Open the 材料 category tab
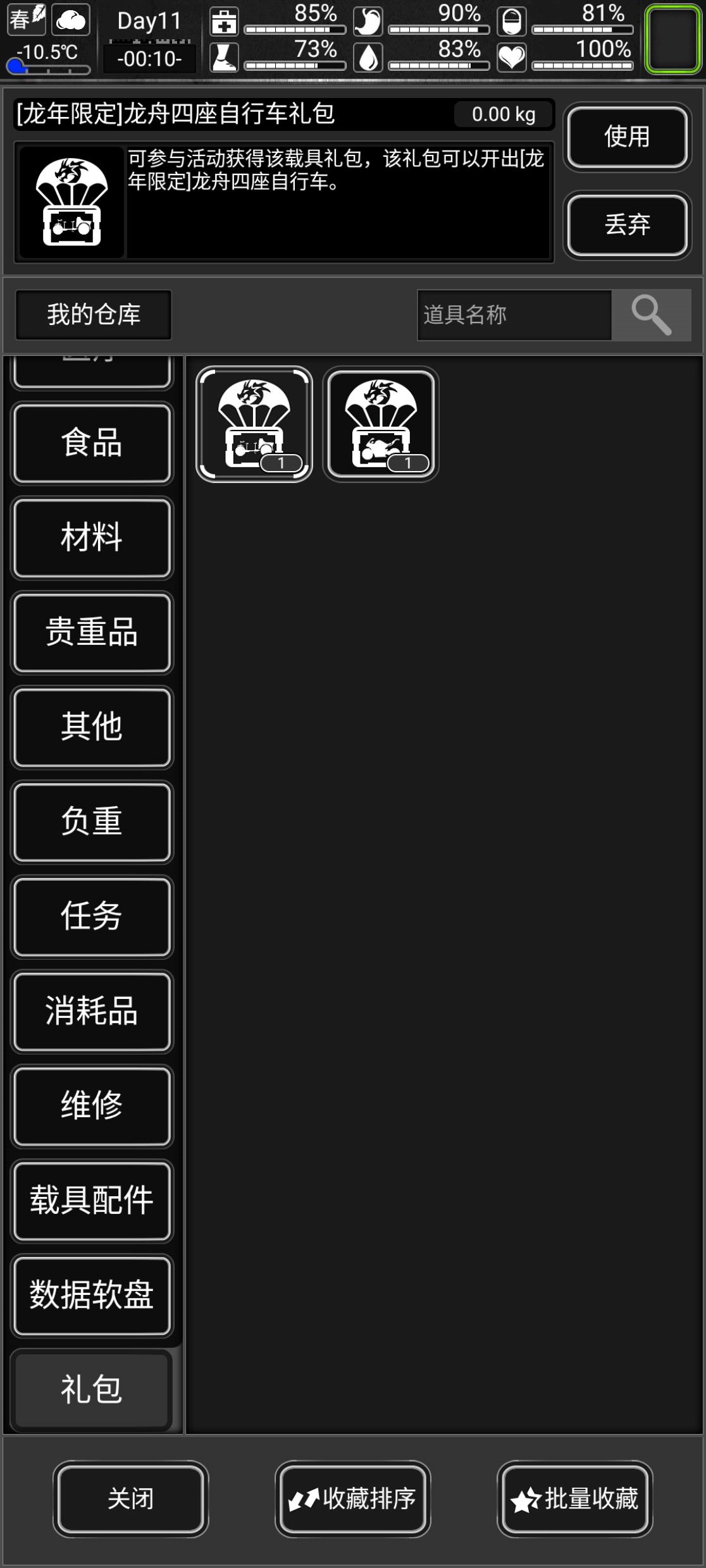 pyautogui.click(x=92, y=538)
